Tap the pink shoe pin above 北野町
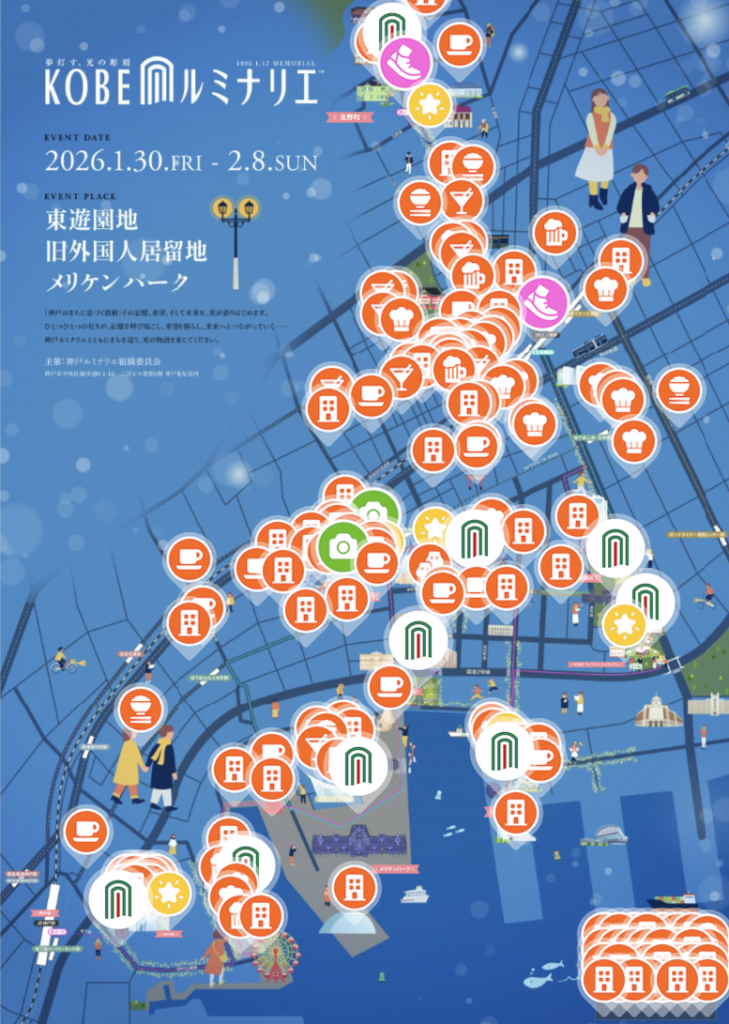Viewport: 729px width, 1024px height. [405, 62]
